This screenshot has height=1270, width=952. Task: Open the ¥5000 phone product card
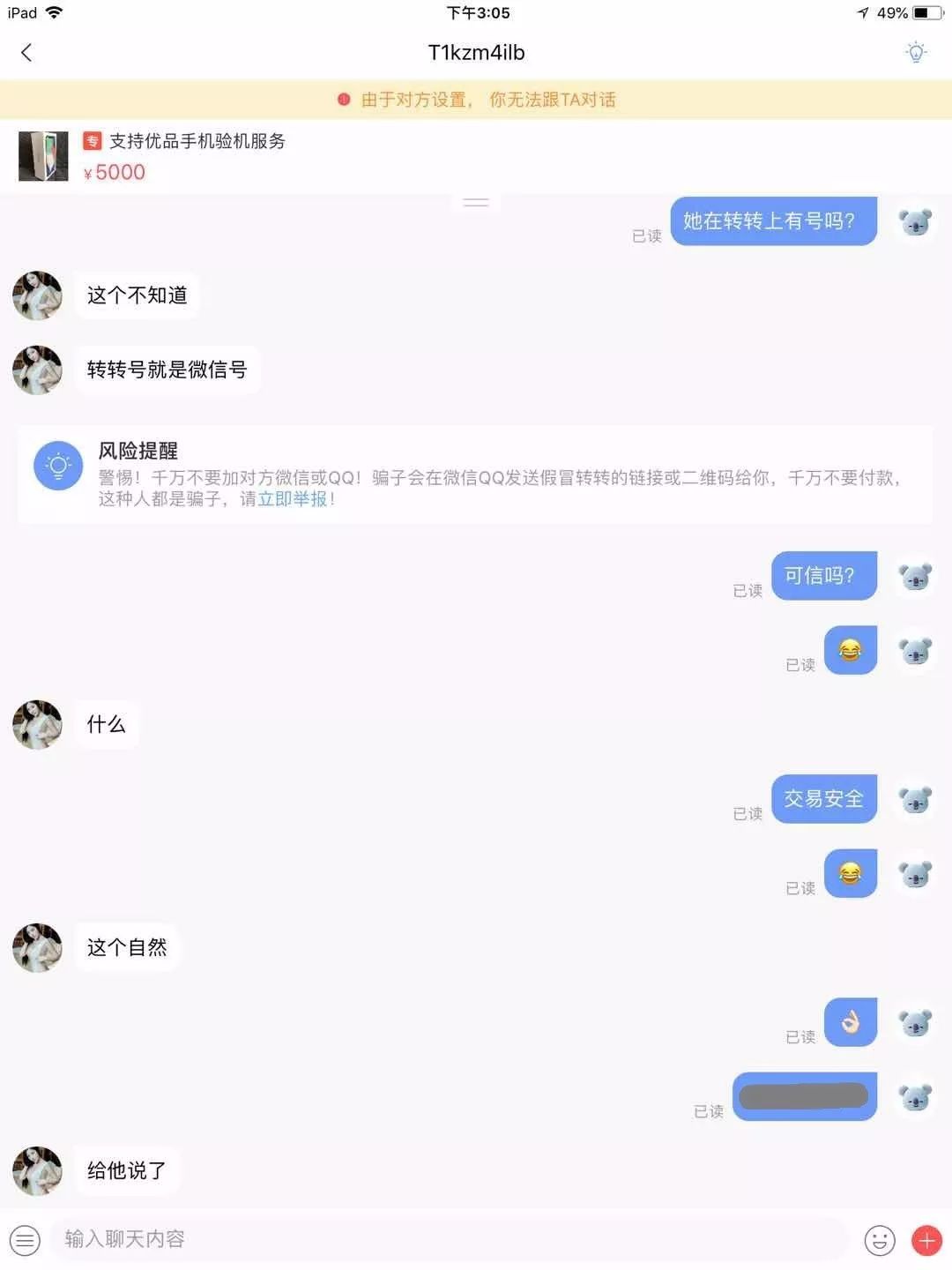pyautogui.click(x=176, y=156)
